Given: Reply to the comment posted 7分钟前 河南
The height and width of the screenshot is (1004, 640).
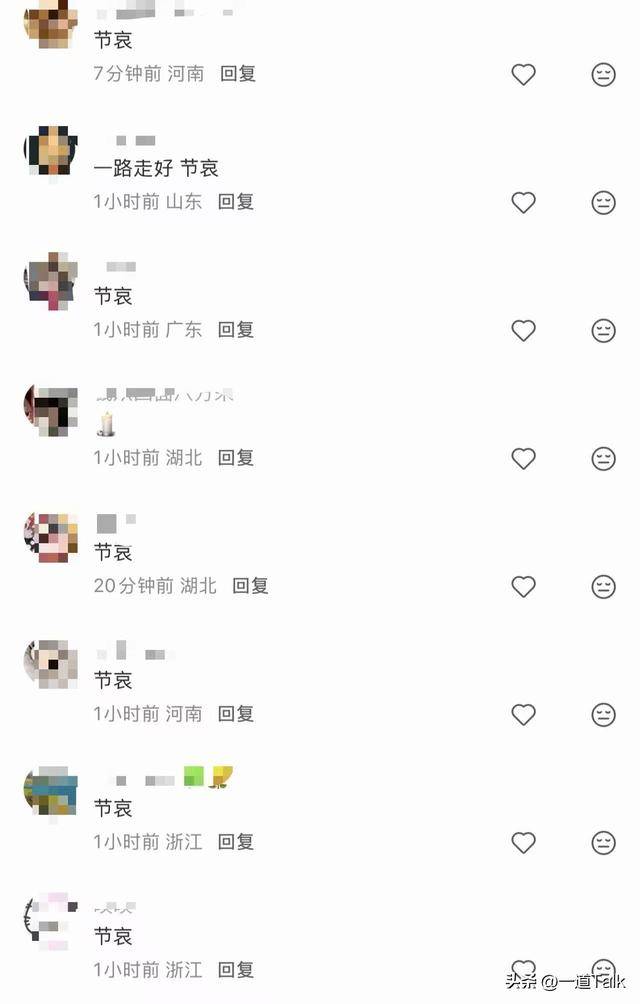Looking at the screenshot, I should click(x=238, y=73).
